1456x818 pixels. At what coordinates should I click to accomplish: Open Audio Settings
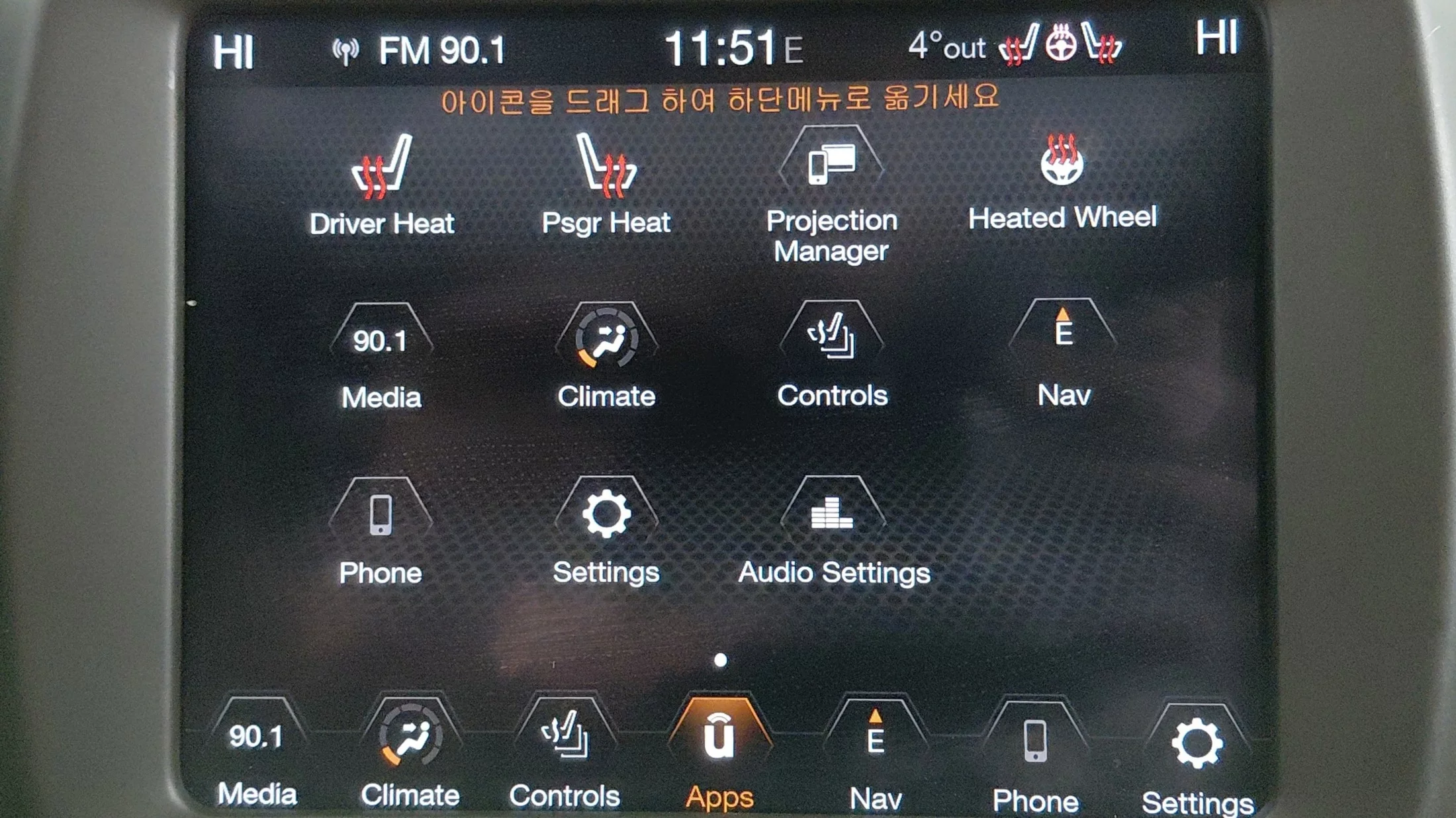click(833, 531)
